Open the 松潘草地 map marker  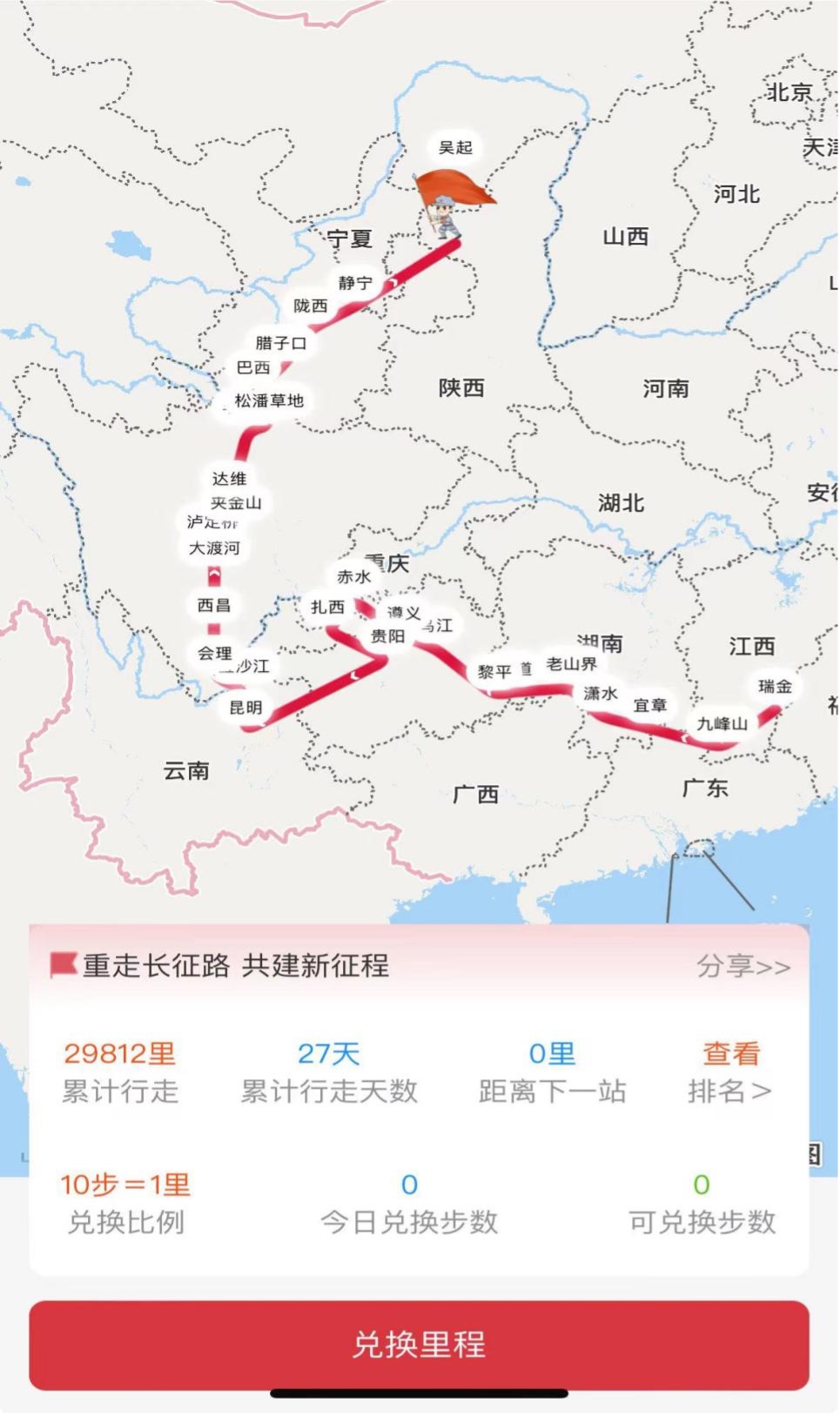[x=268, y=400]
